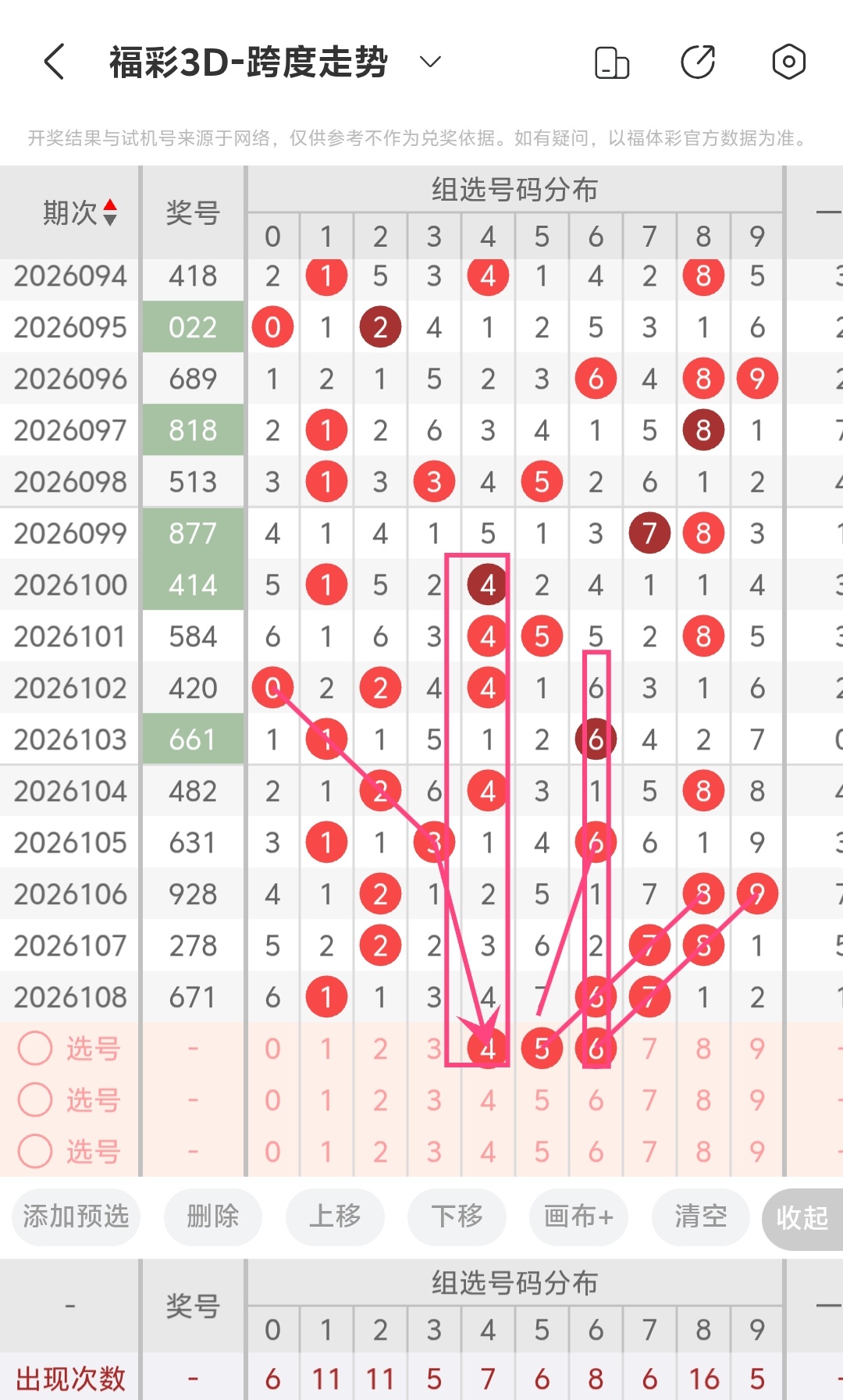Collapse the panel with 收起
Screen dimensions: 843x1400
(802, 1218)
